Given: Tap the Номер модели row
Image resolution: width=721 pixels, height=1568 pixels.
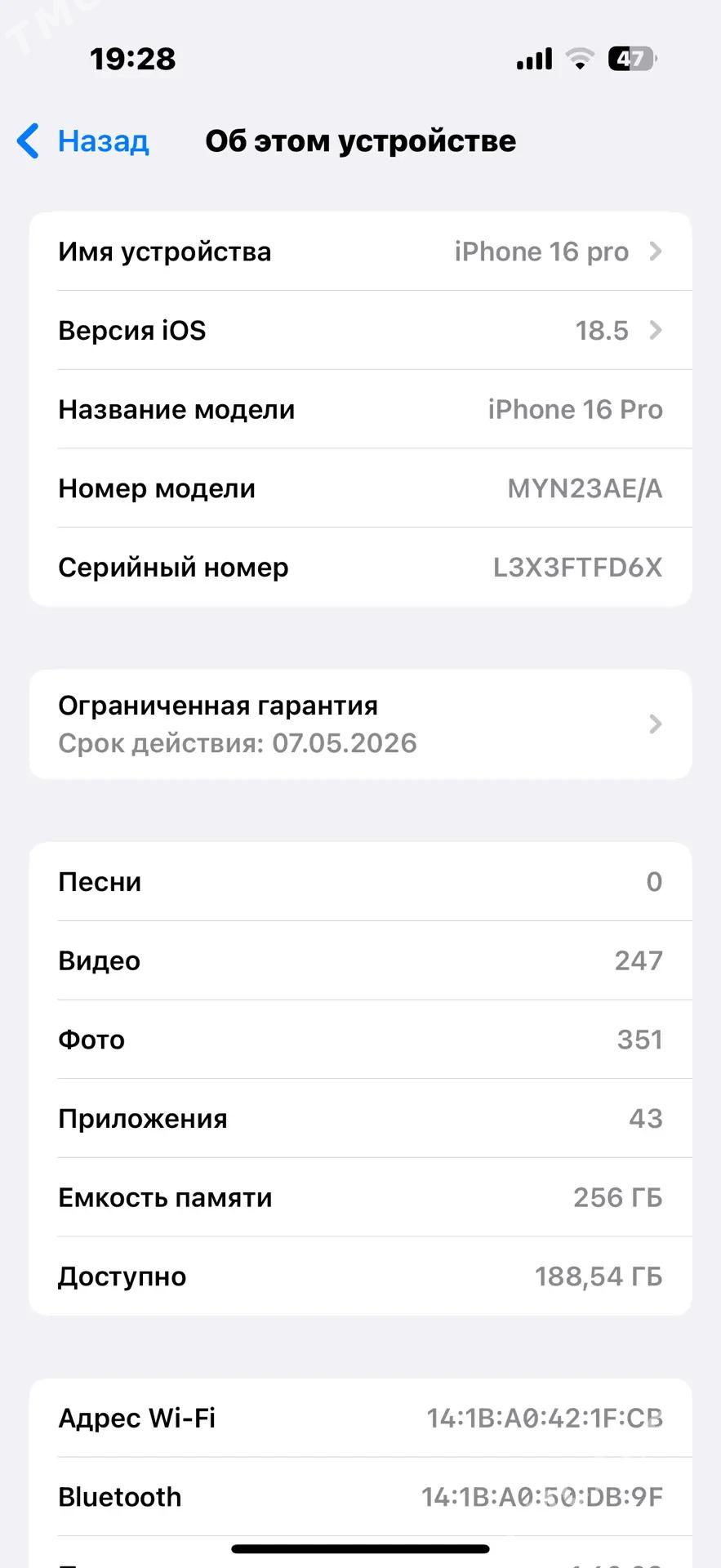Looking at the screenshot, I should pyautogui.click(x=360, y=488).
